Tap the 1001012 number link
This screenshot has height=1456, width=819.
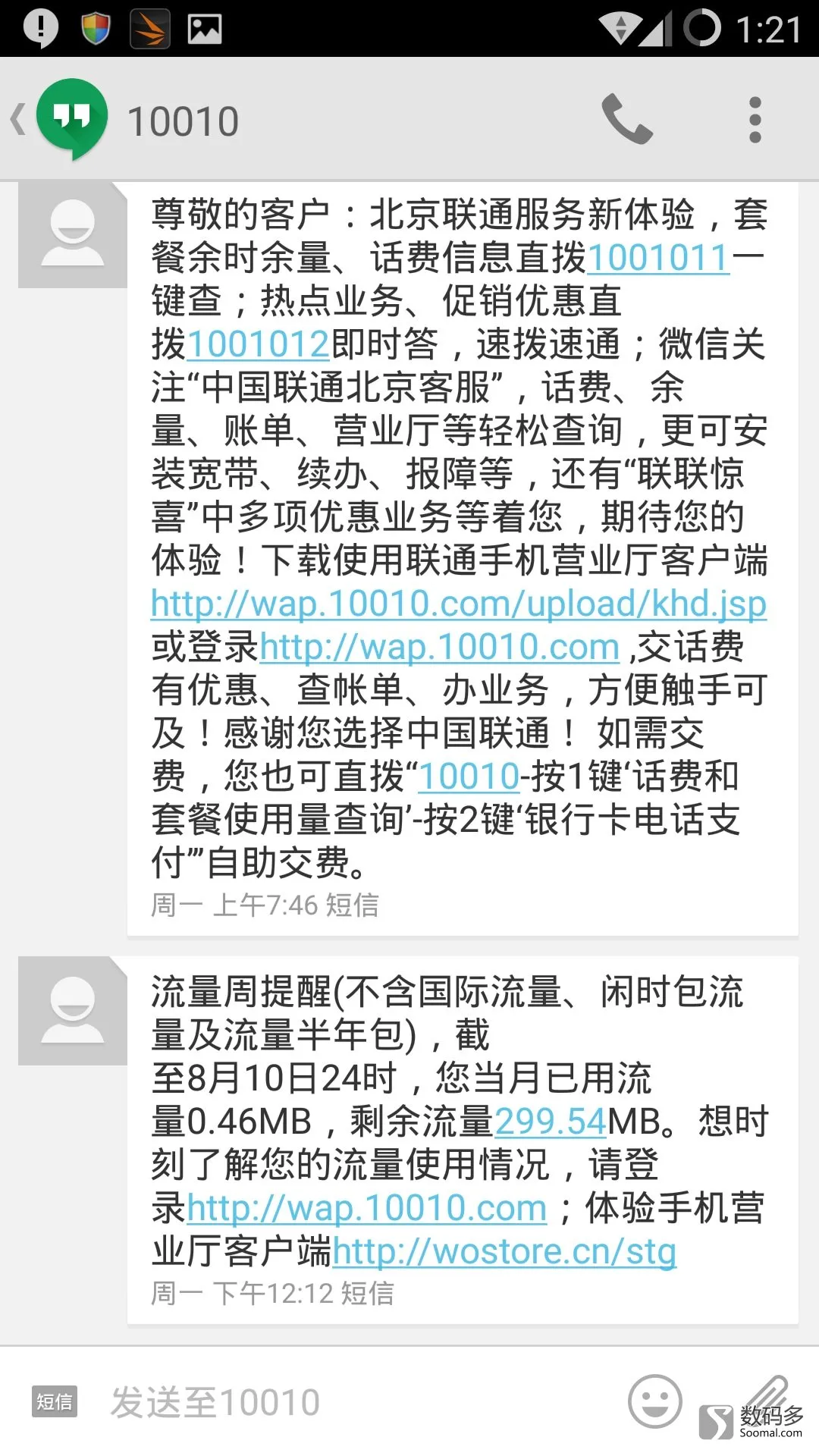[x=258, y=344]
